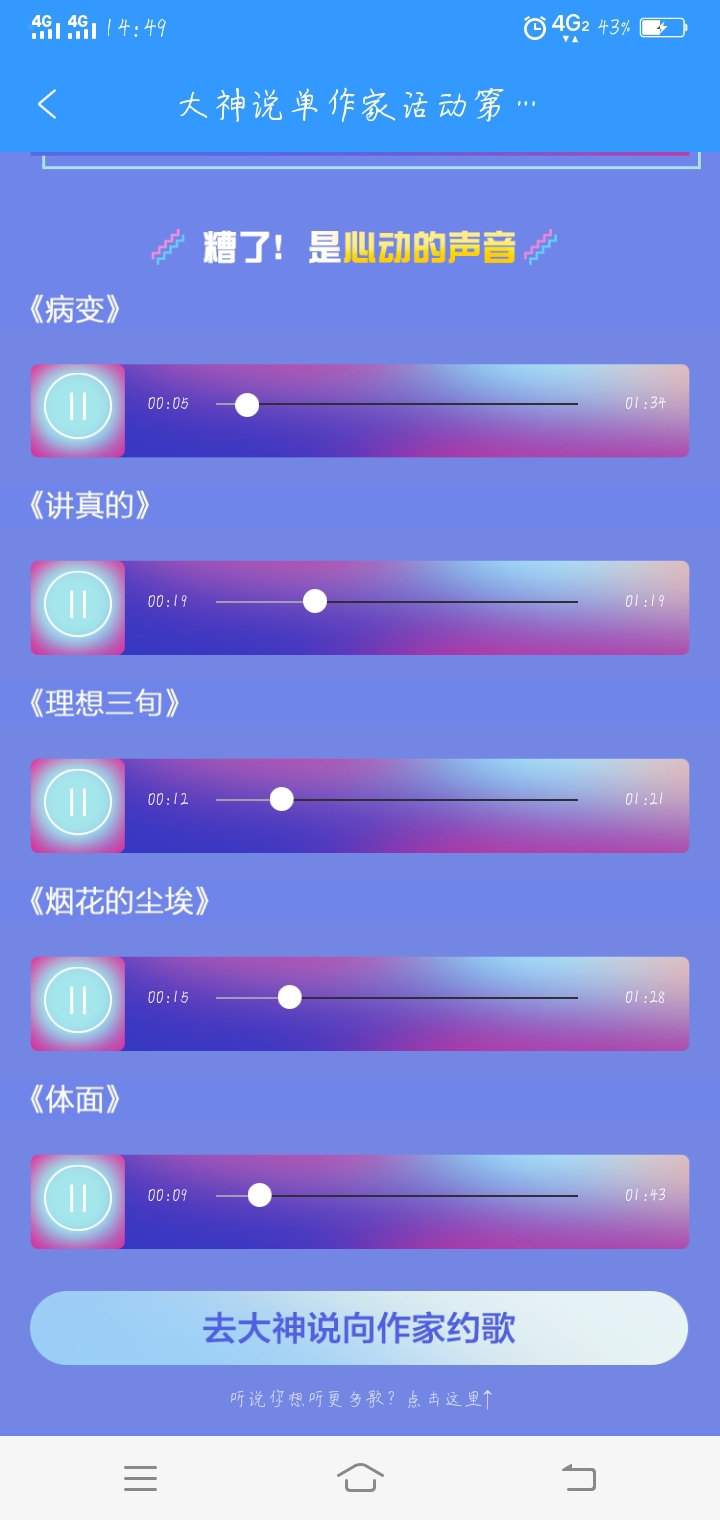Pause playback of 《体面》
The image size is (720, 1520).
(78, 1198)
